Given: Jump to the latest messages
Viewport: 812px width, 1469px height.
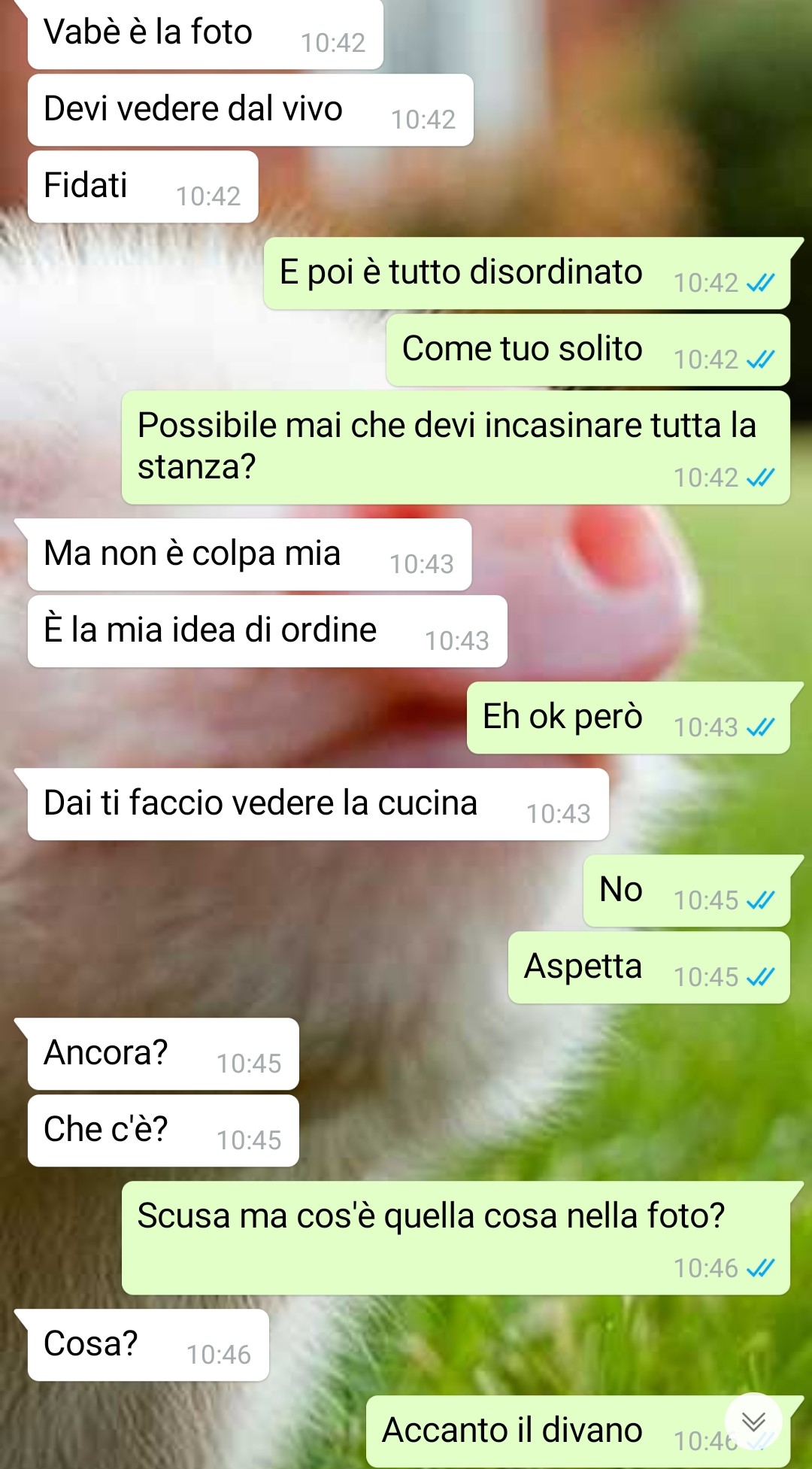Looking at the screenshot, I should 753,1421.
